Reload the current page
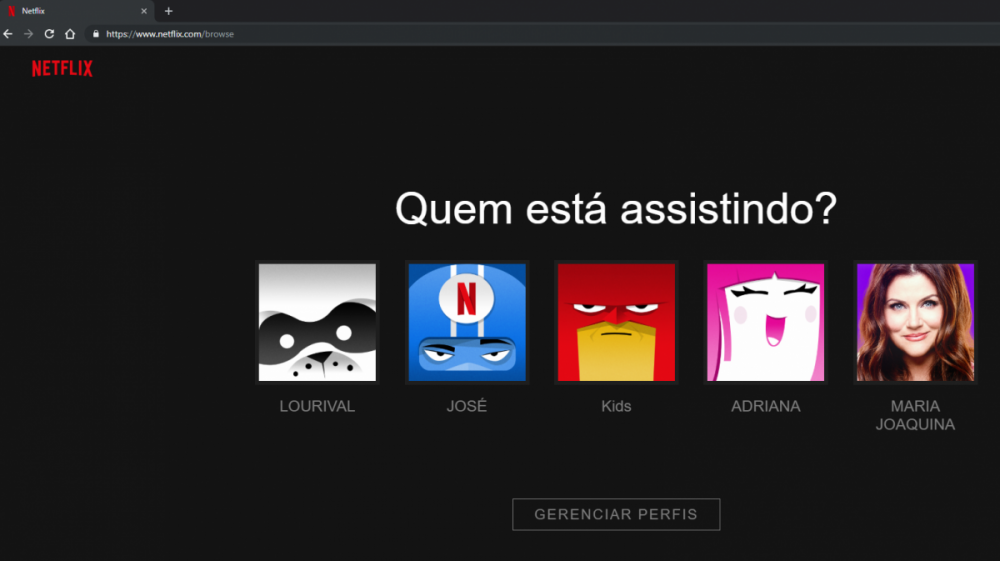The width and height of the screenshot is (1000, 561). click(x=49, y=34)
